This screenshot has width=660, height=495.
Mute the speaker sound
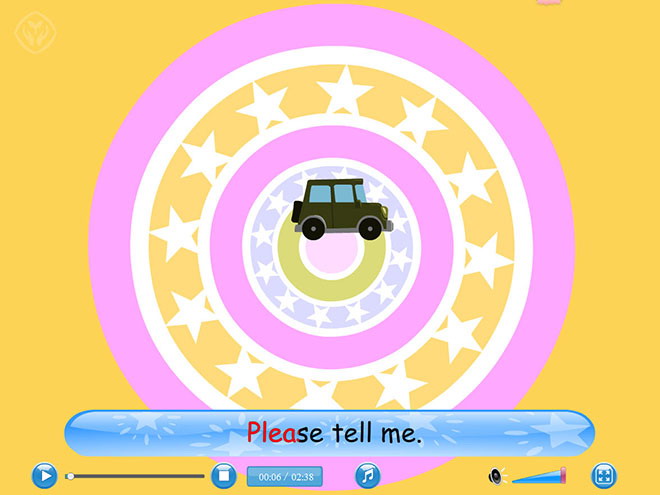pos(497,477)
